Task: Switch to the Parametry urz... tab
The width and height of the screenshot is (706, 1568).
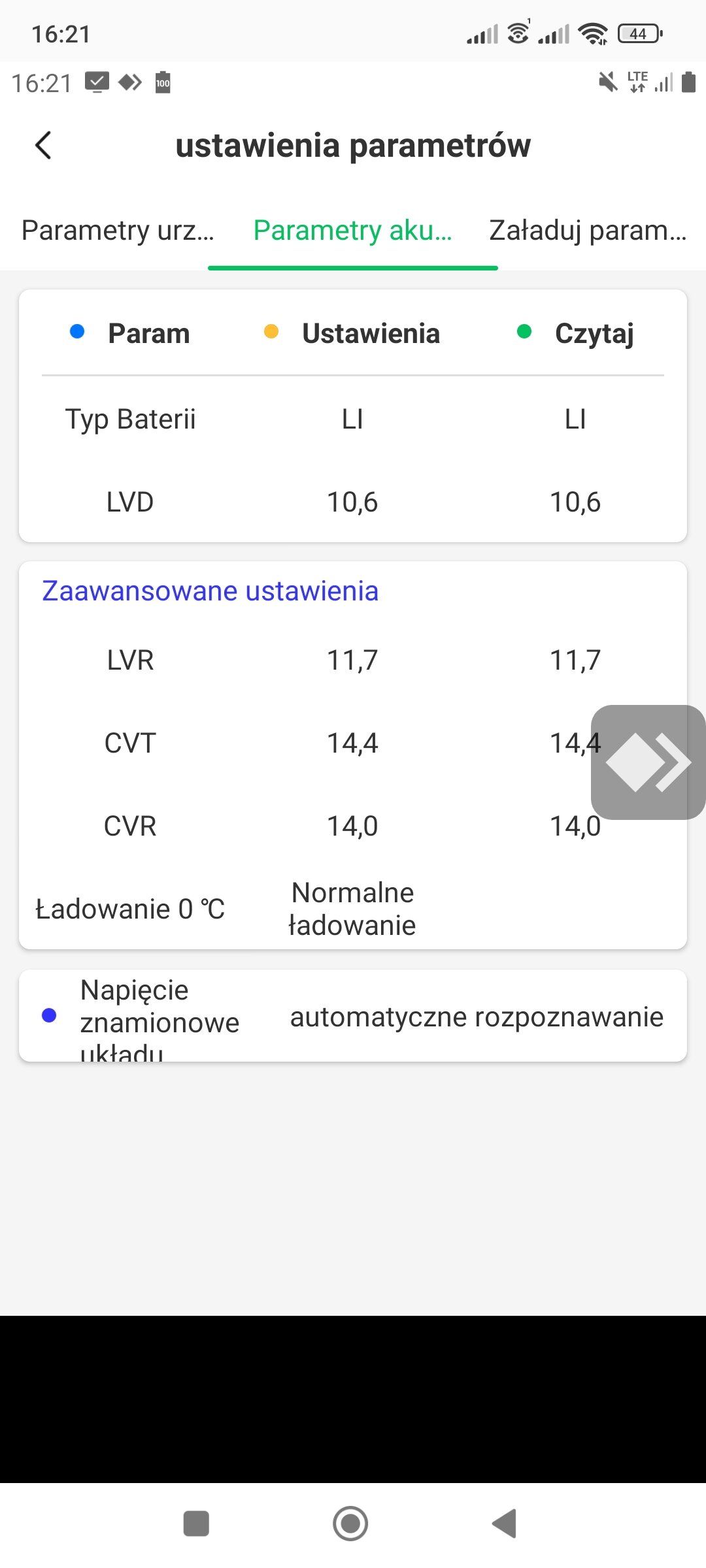Action: point(118,231)
